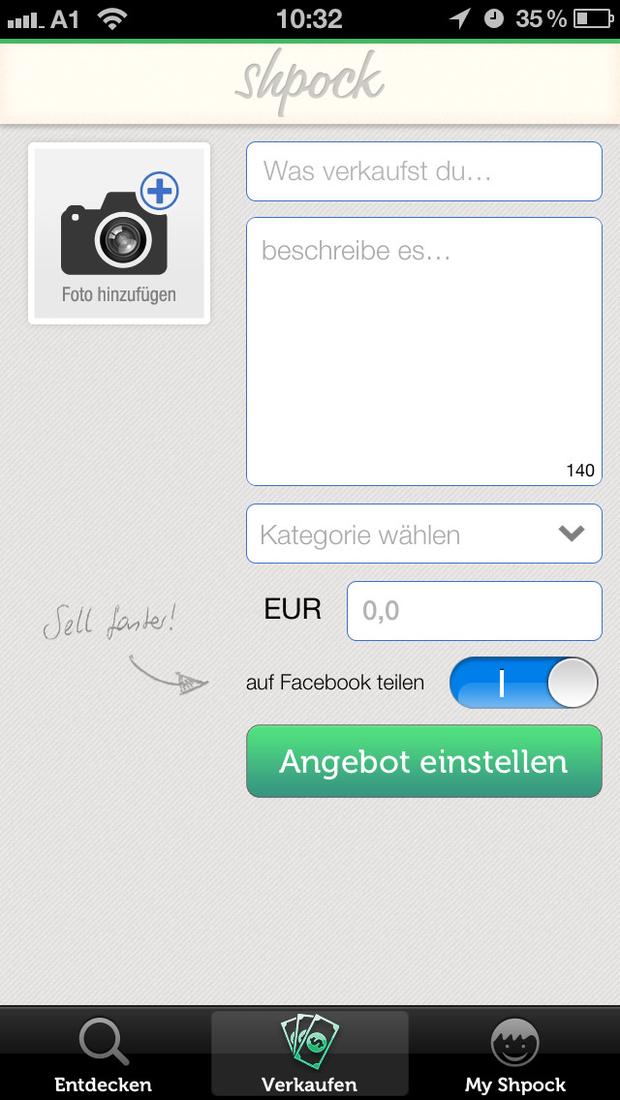Focus the 'Was verkaufst du…' title field
Viewport: 620px width, 1100px height.
tap(424, 171)
